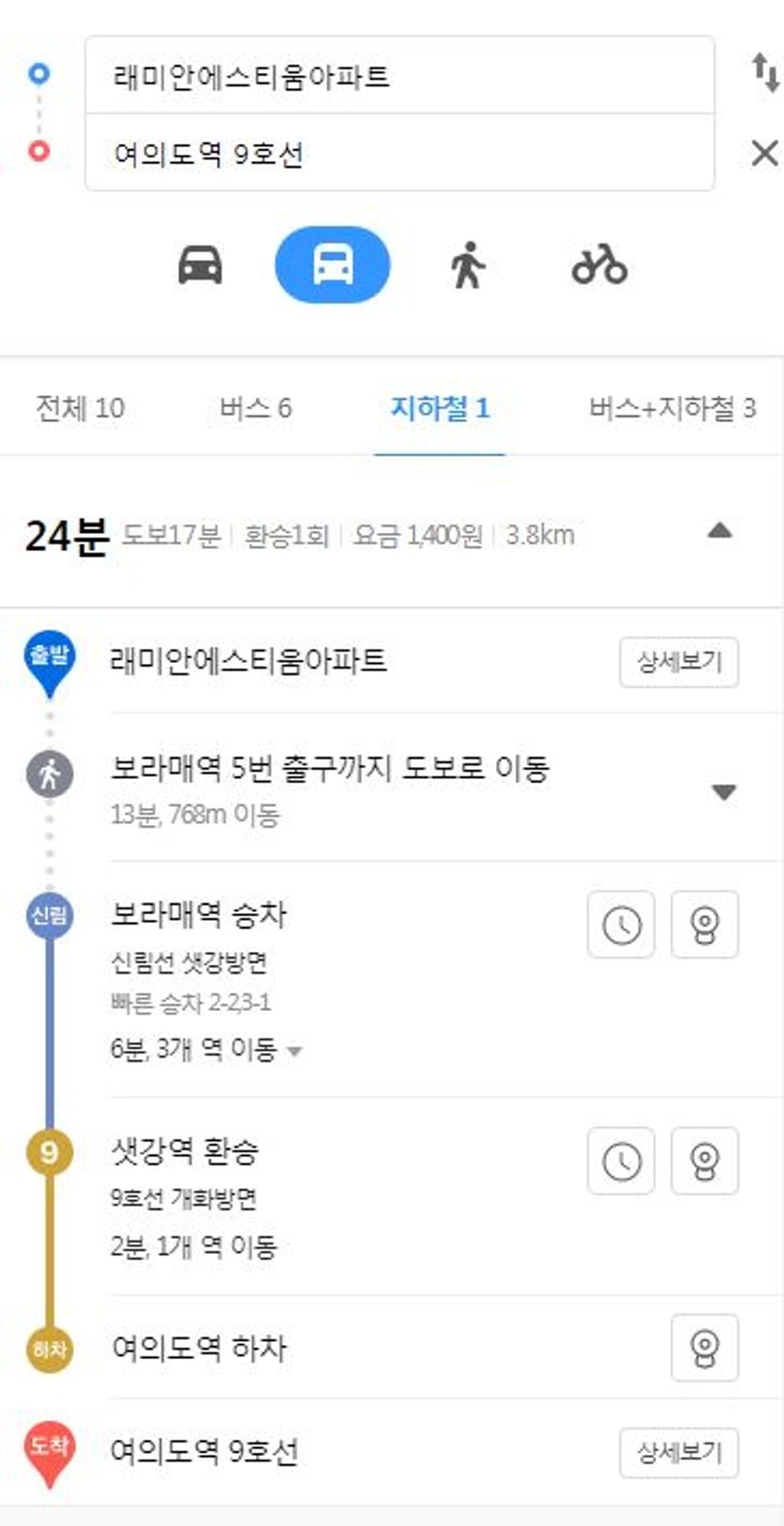
Task: Edit the 래미안에스티움아파트 origin field
Action: click(399, 76)
